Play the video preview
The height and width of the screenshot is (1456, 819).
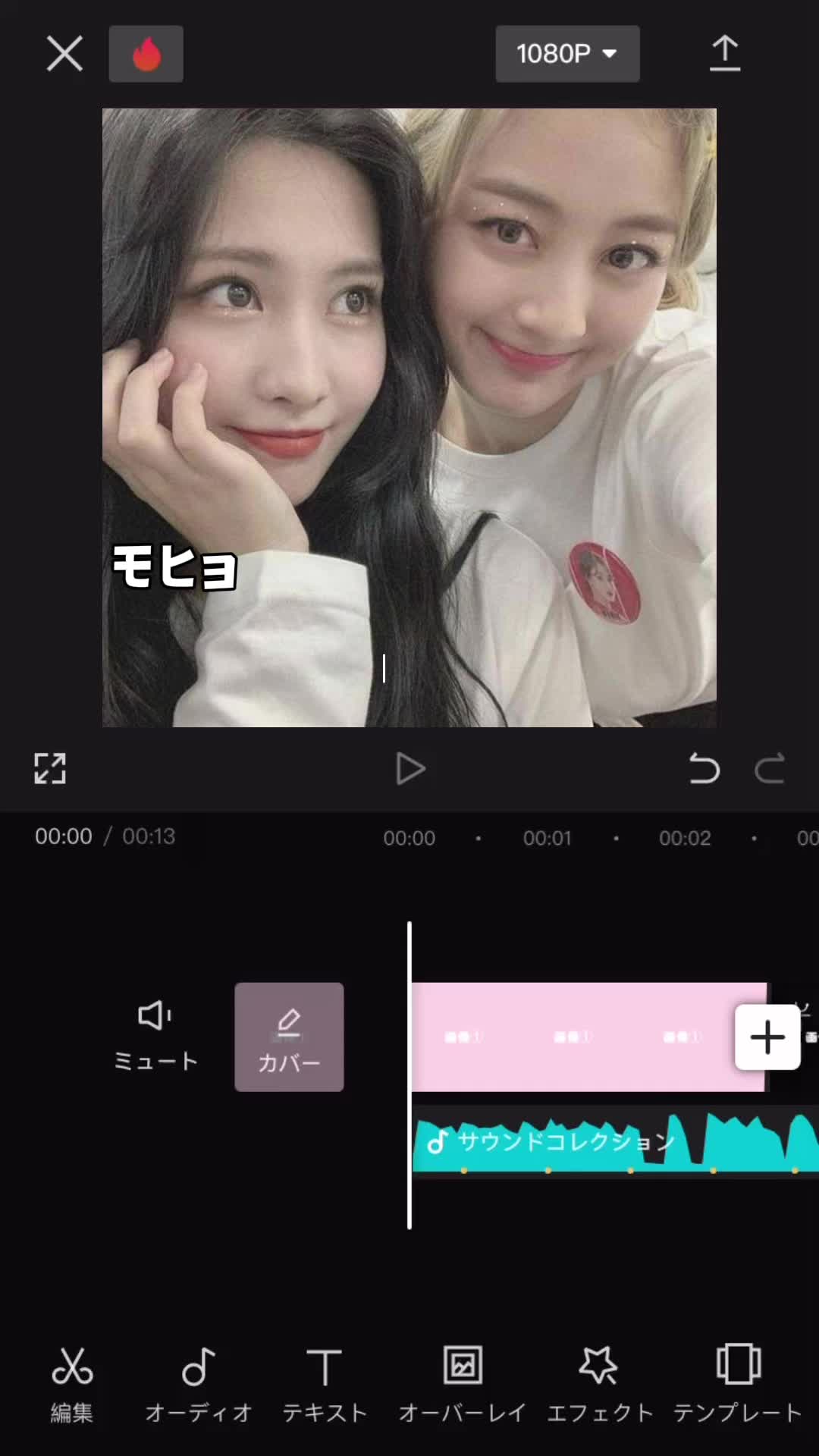click(410, 770)
